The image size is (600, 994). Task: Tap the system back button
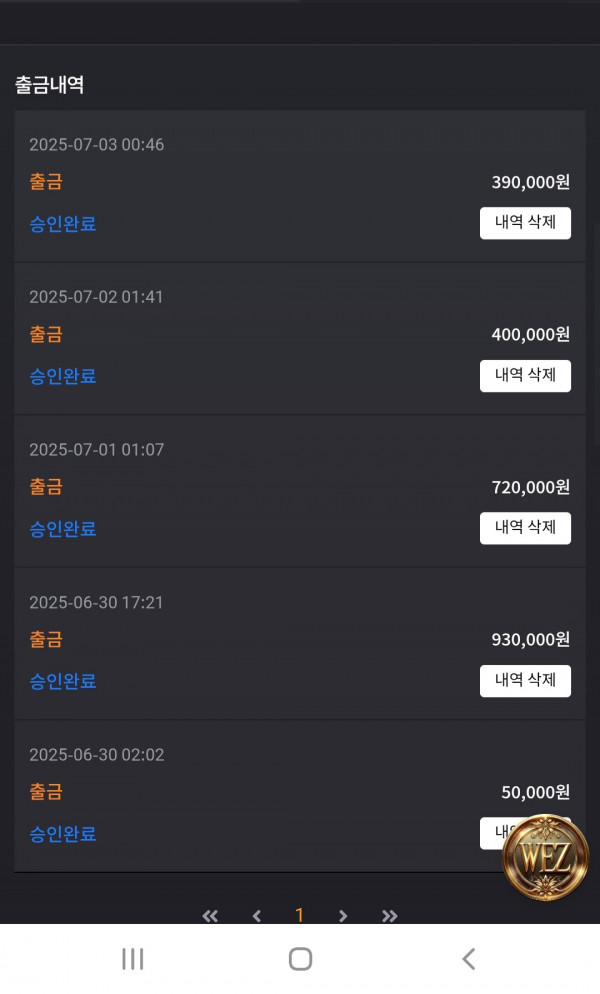click(469, 959)
